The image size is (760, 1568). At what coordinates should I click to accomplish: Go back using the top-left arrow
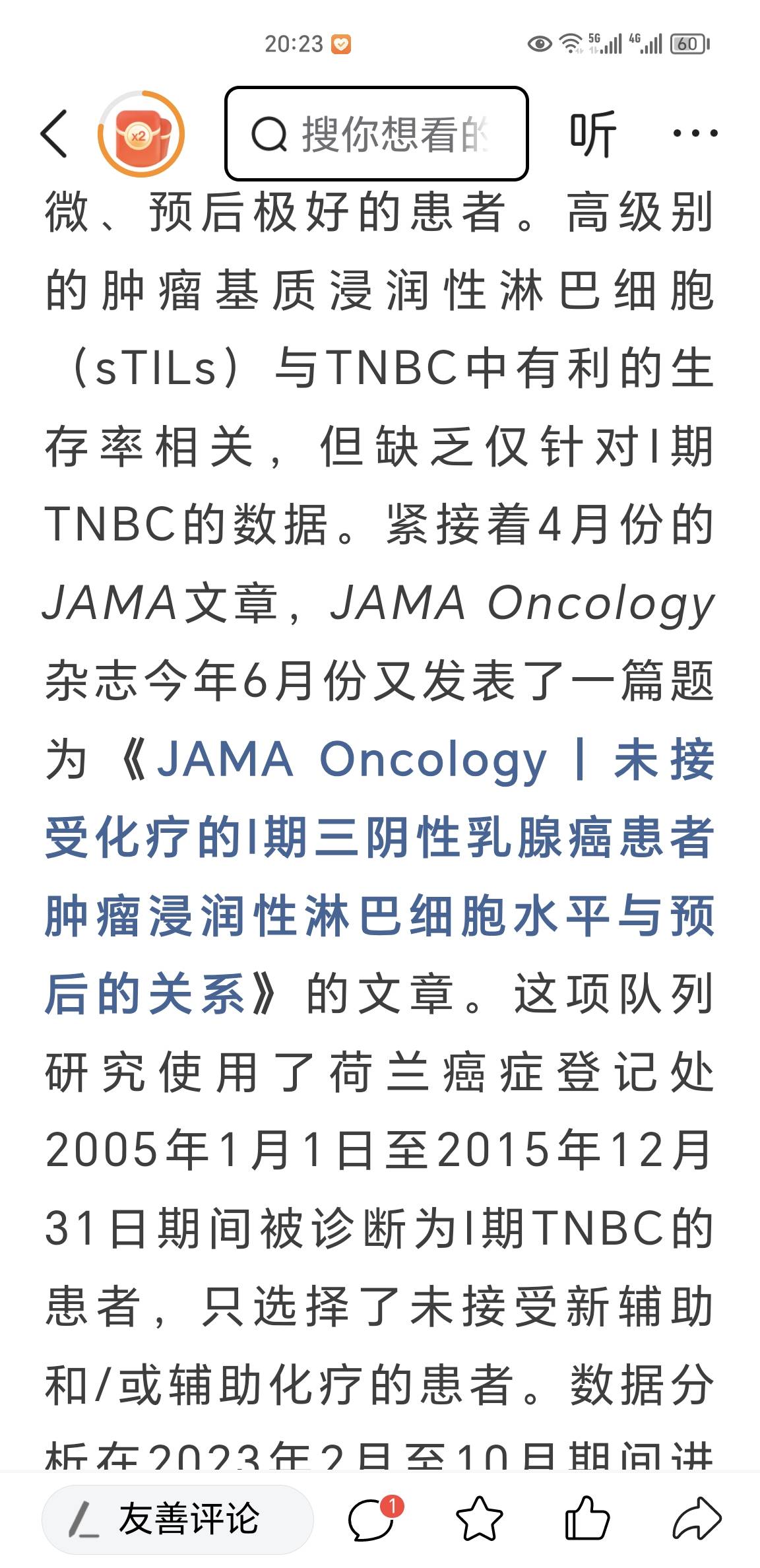(54, 134)
